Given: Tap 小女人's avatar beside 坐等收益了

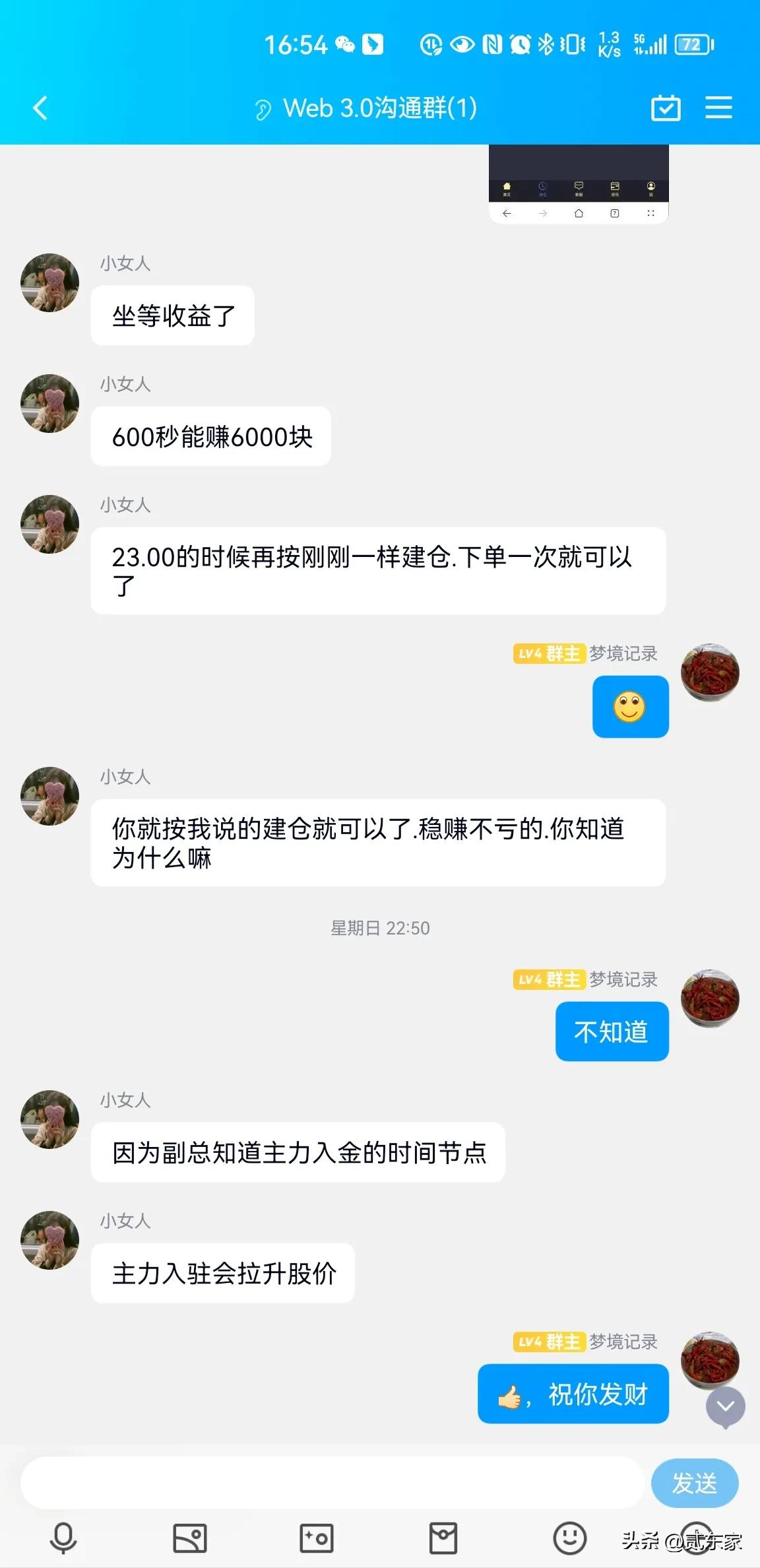Looking at the screenshot, I should coord(49,282).
